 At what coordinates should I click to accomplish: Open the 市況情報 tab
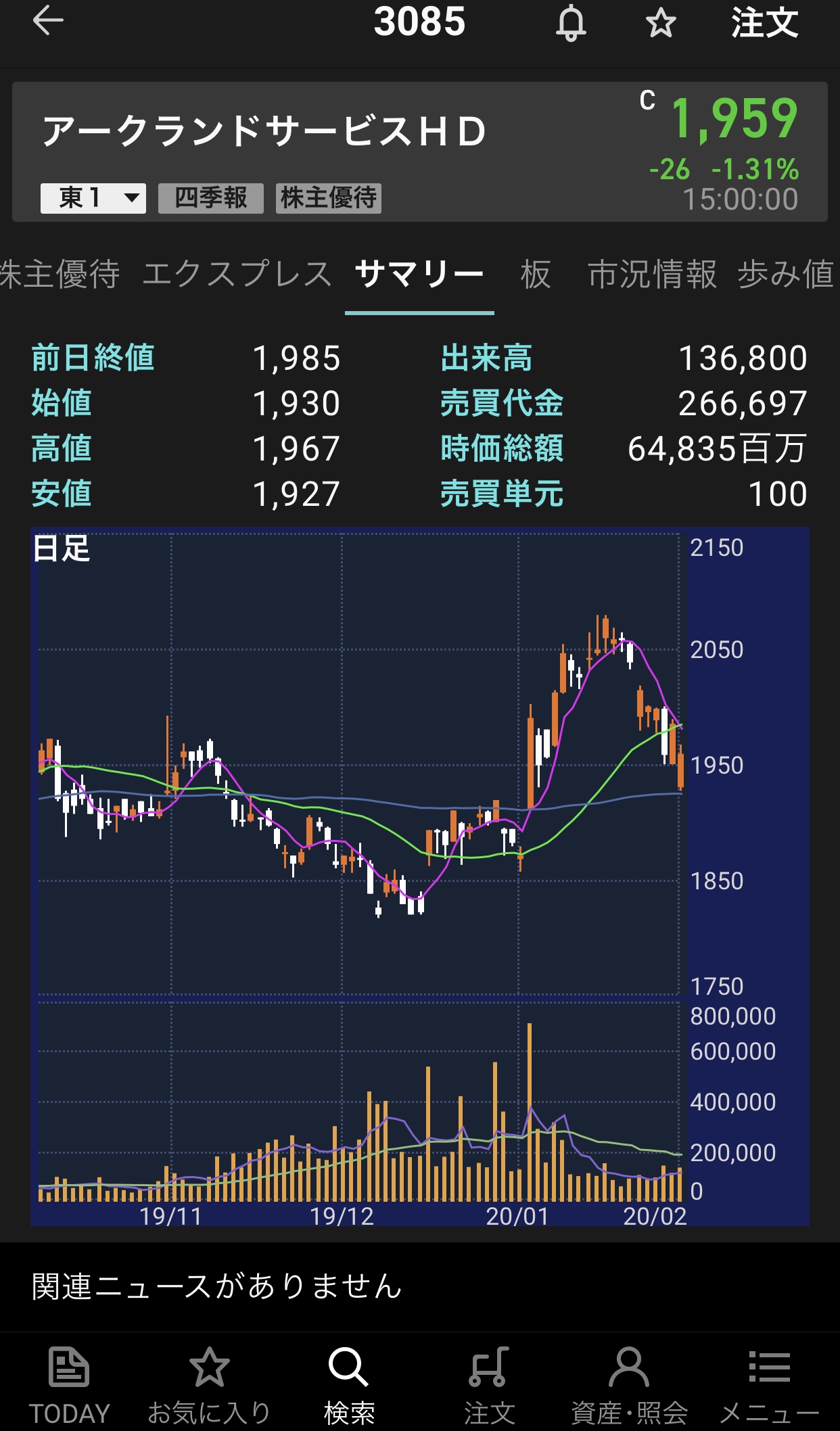tap(652, 275)
